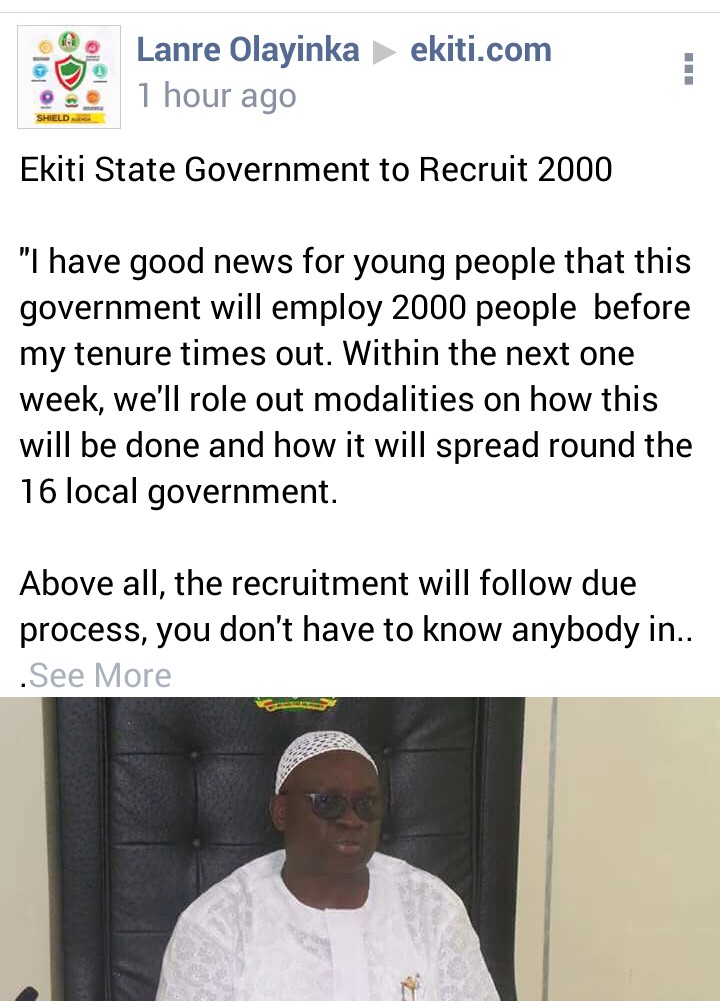Open the ekiti.com group link
Image resolution: width=720 pixels, height=1001 pixels.
481,50
